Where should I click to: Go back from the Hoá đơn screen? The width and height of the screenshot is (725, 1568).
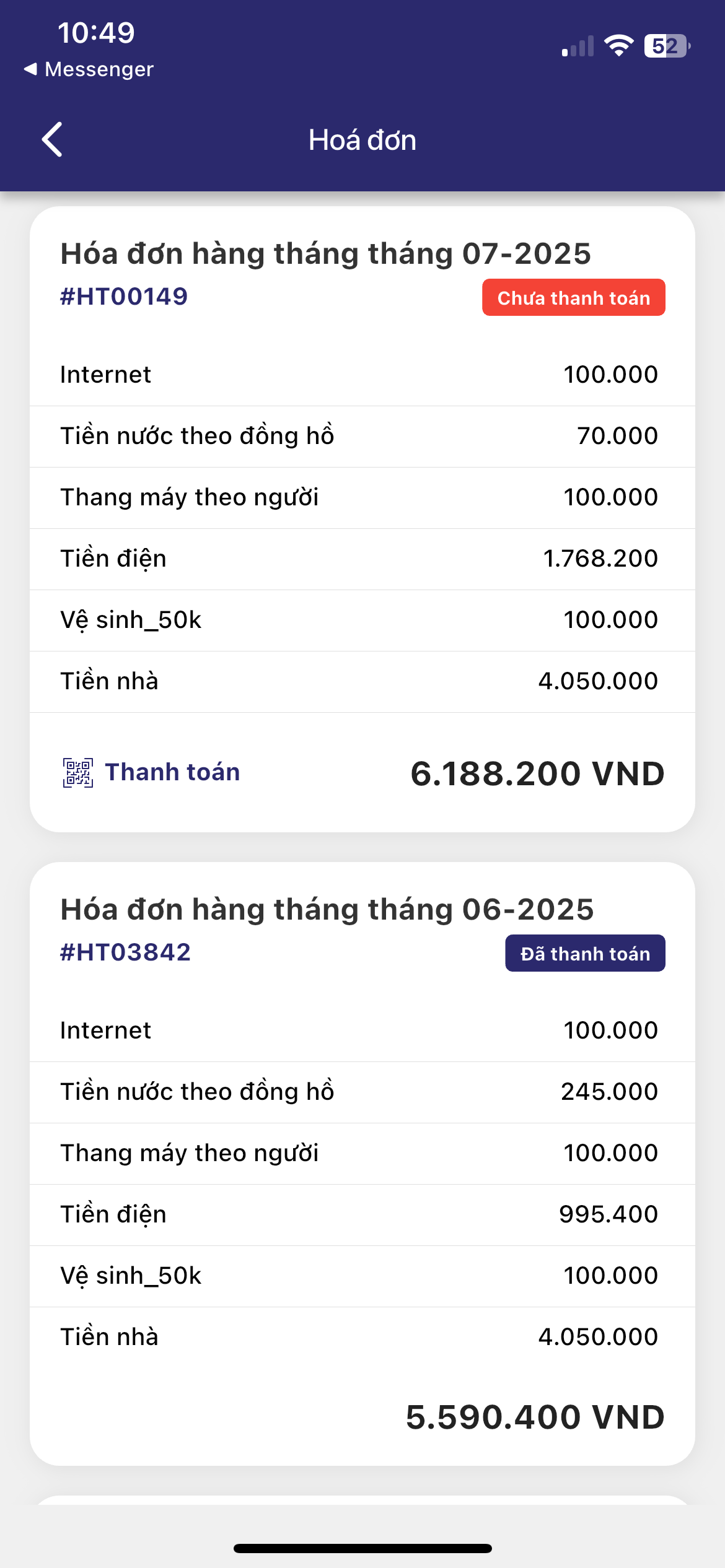click(x=53, y=140)
